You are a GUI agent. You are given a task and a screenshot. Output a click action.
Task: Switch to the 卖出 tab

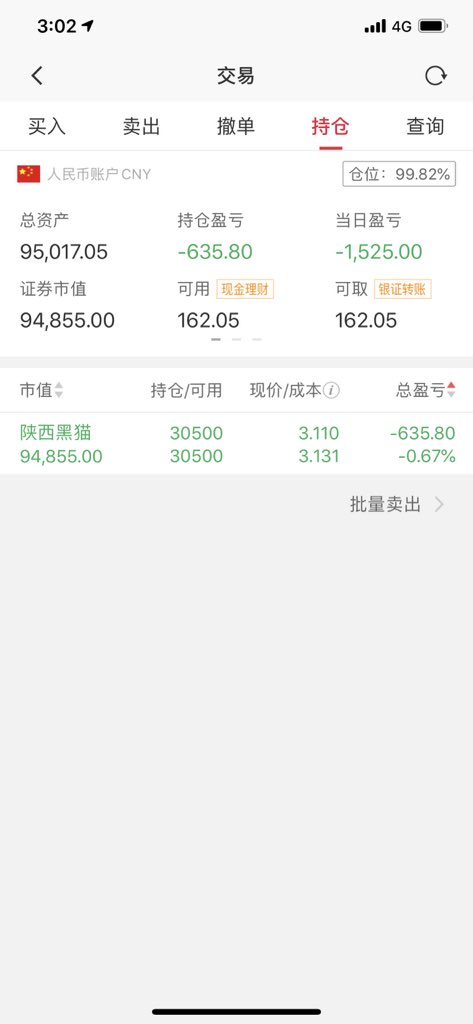click(x=141, y=126)
